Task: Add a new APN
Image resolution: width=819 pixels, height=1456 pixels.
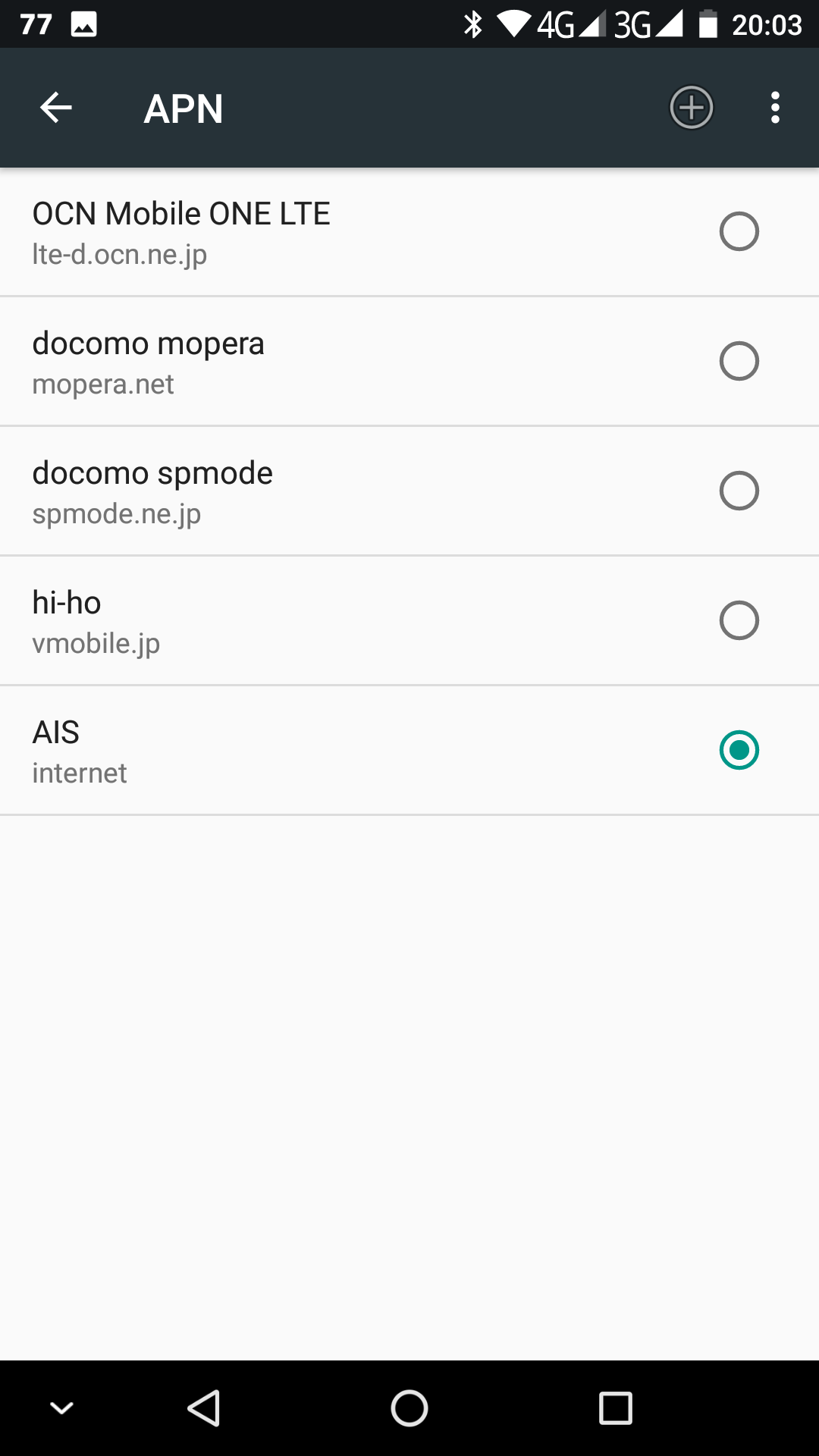Action: (691, 108)
